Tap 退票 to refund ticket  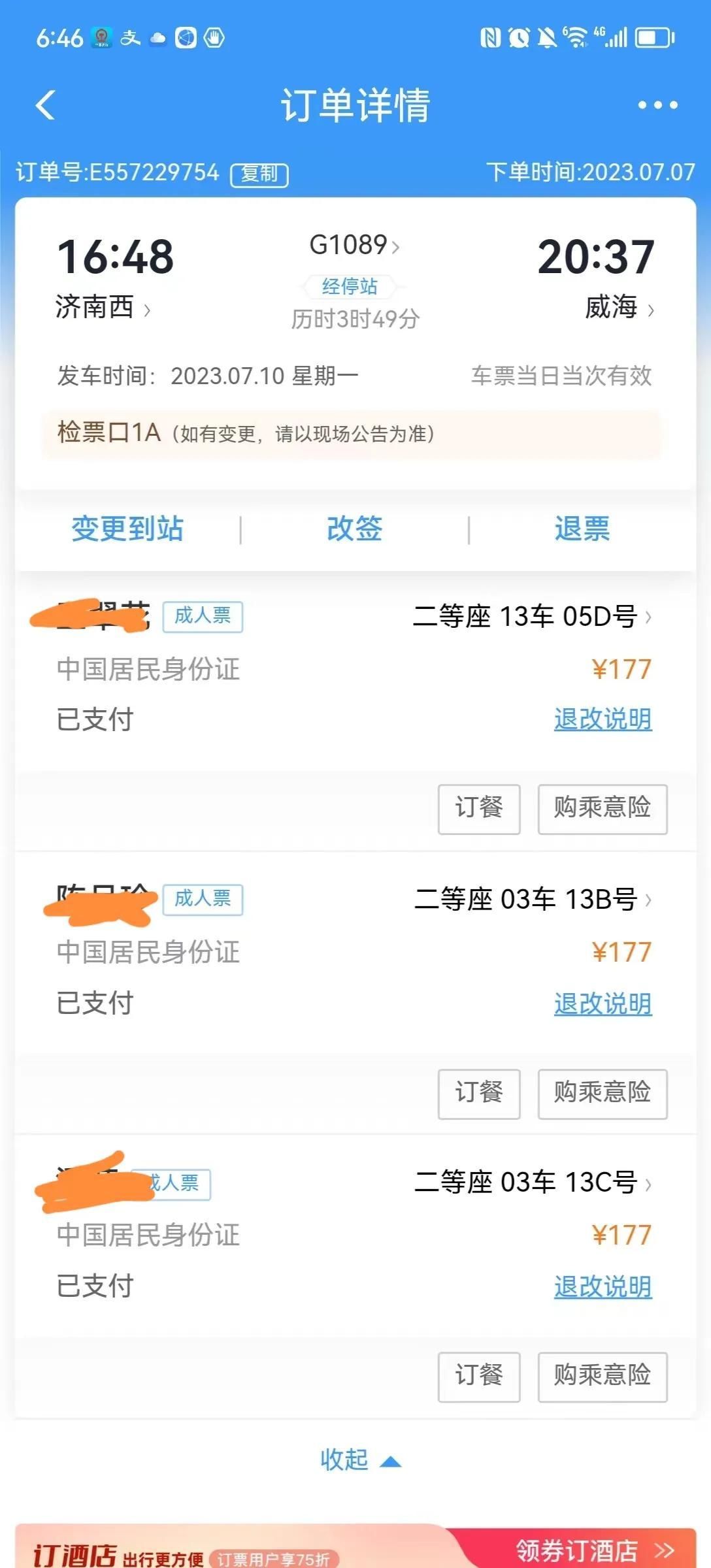click(x=582, y=529)
